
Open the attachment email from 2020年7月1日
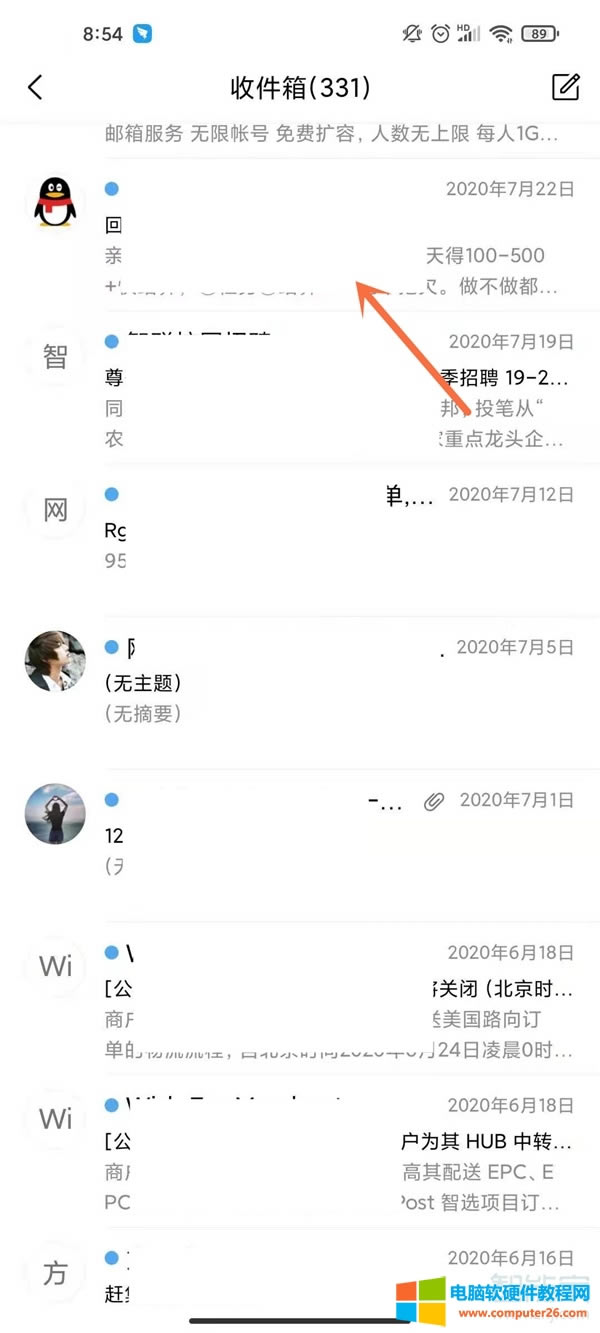click(340, 835)
